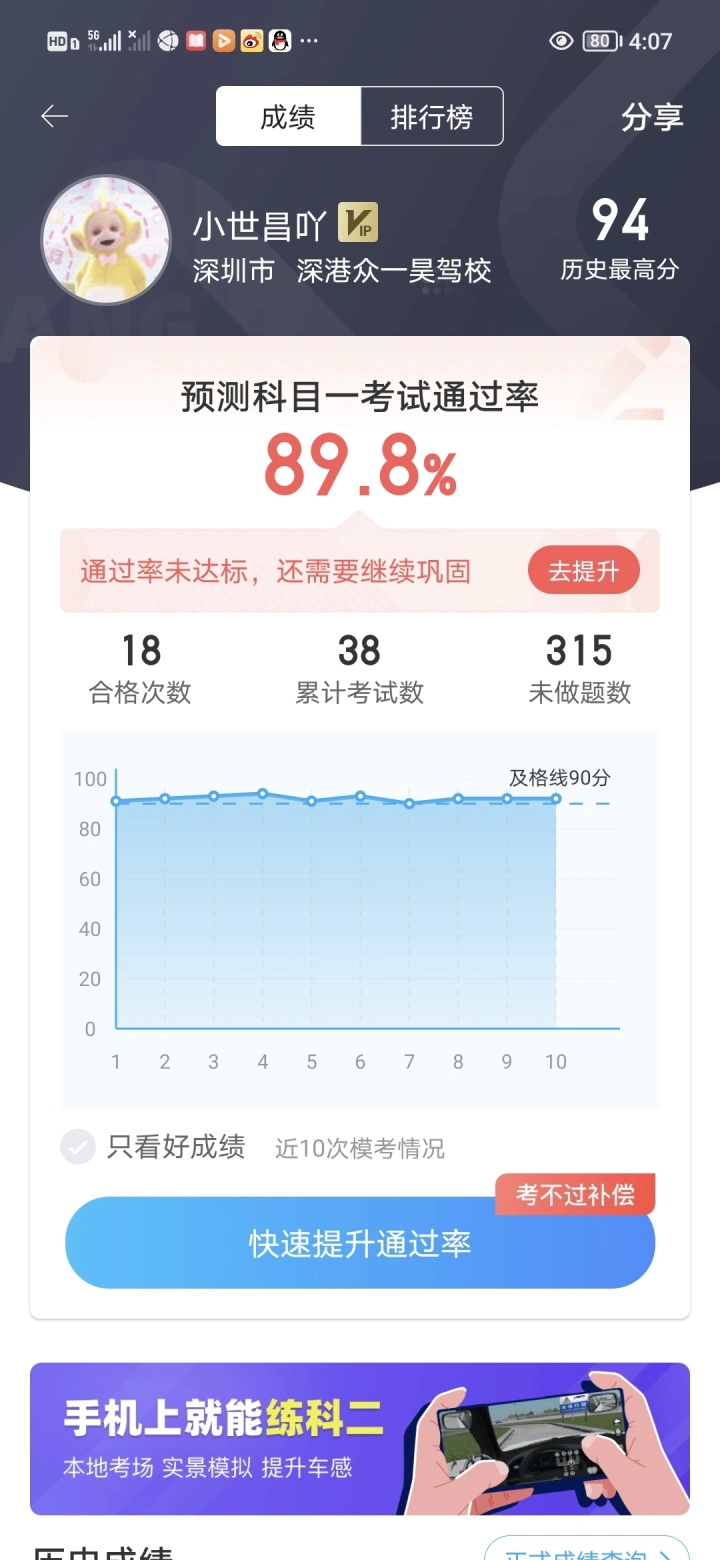Viewport: 720px width, 1560px height.
Task: Tap the 去提升 button
Action: pyautogui.click(x=584, y=571)
